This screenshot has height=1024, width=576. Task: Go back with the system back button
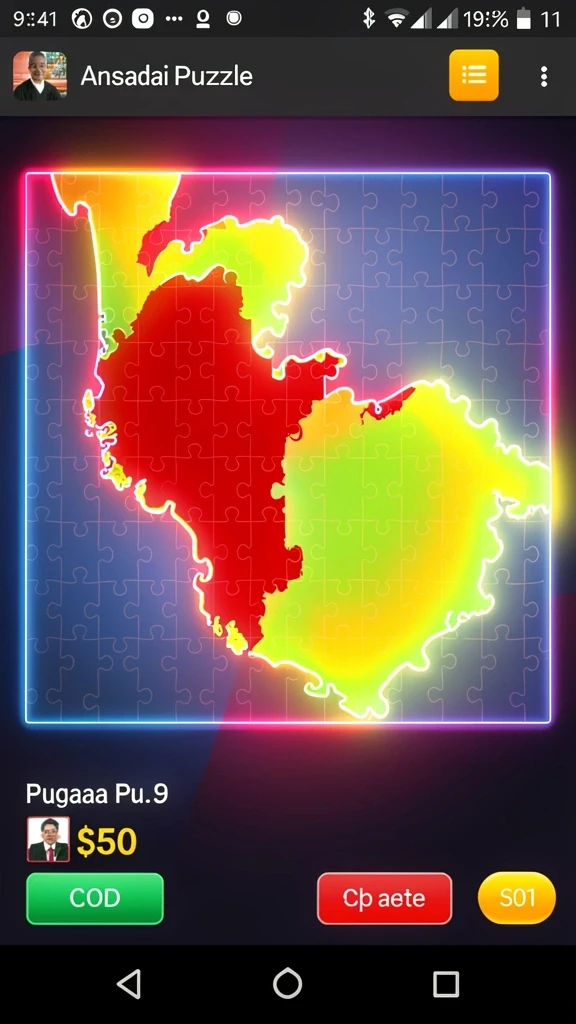(x=129, y=984)
